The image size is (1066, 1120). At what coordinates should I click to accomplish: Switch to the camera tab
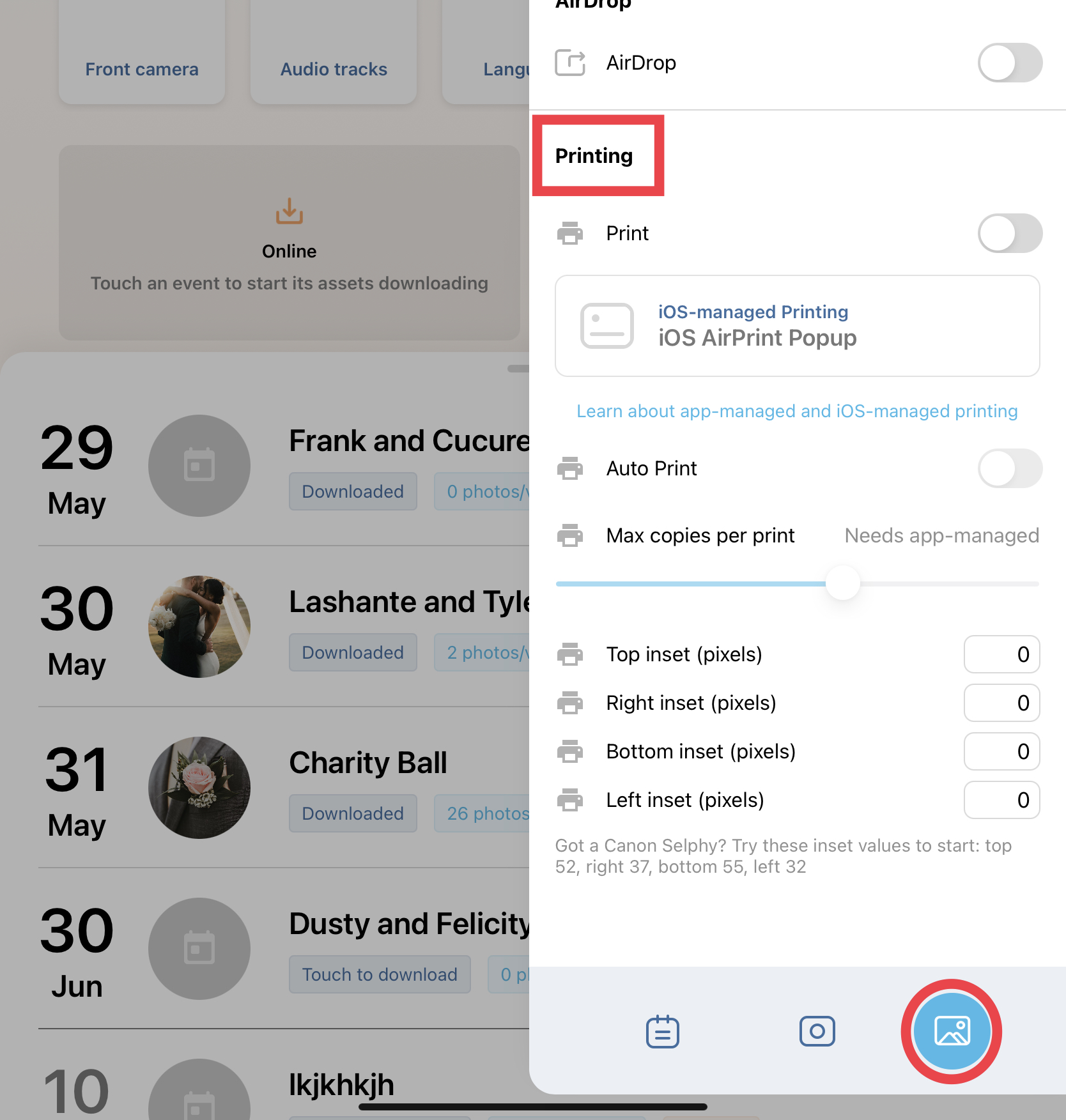coord(817,1031)
